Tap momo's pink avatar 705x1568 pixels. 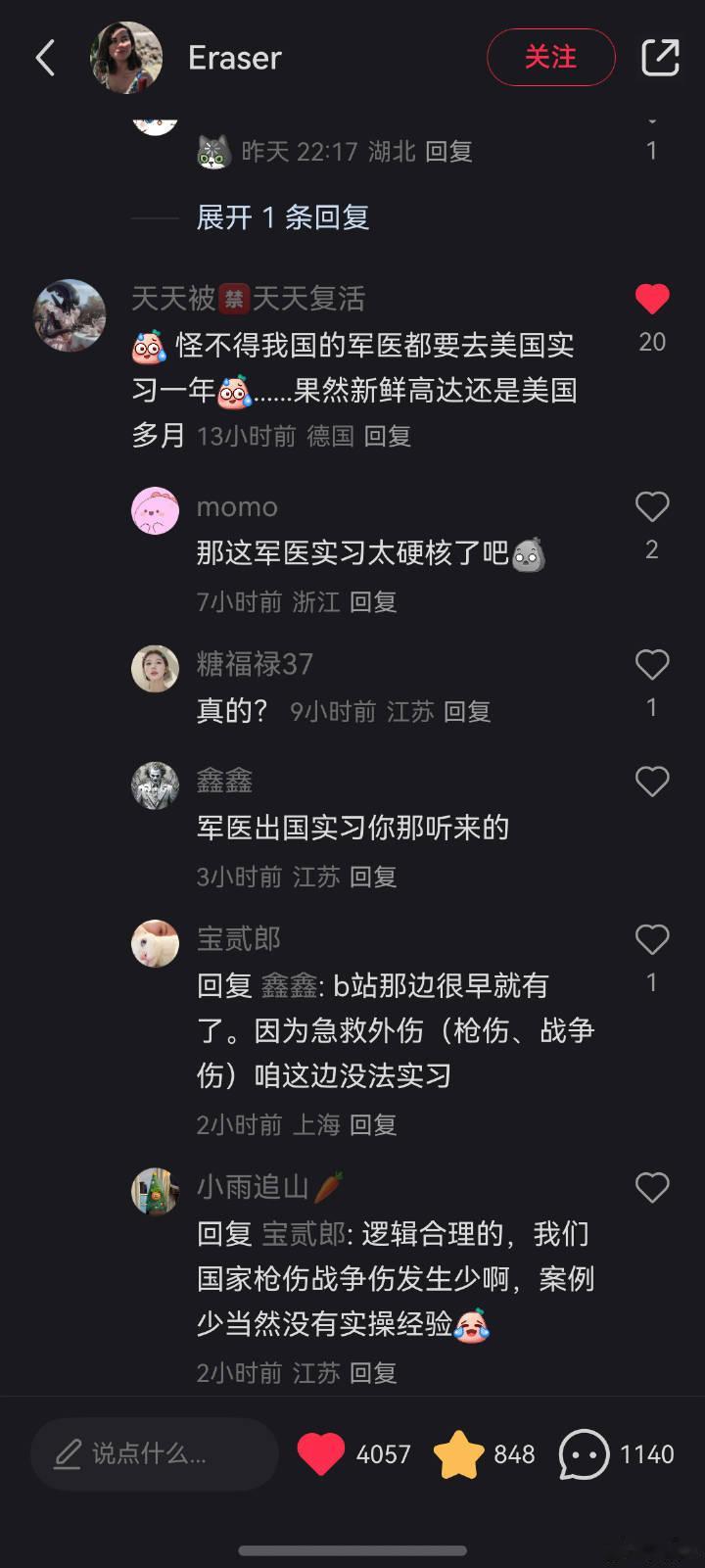pyautogui.click(x=155, y=507)
